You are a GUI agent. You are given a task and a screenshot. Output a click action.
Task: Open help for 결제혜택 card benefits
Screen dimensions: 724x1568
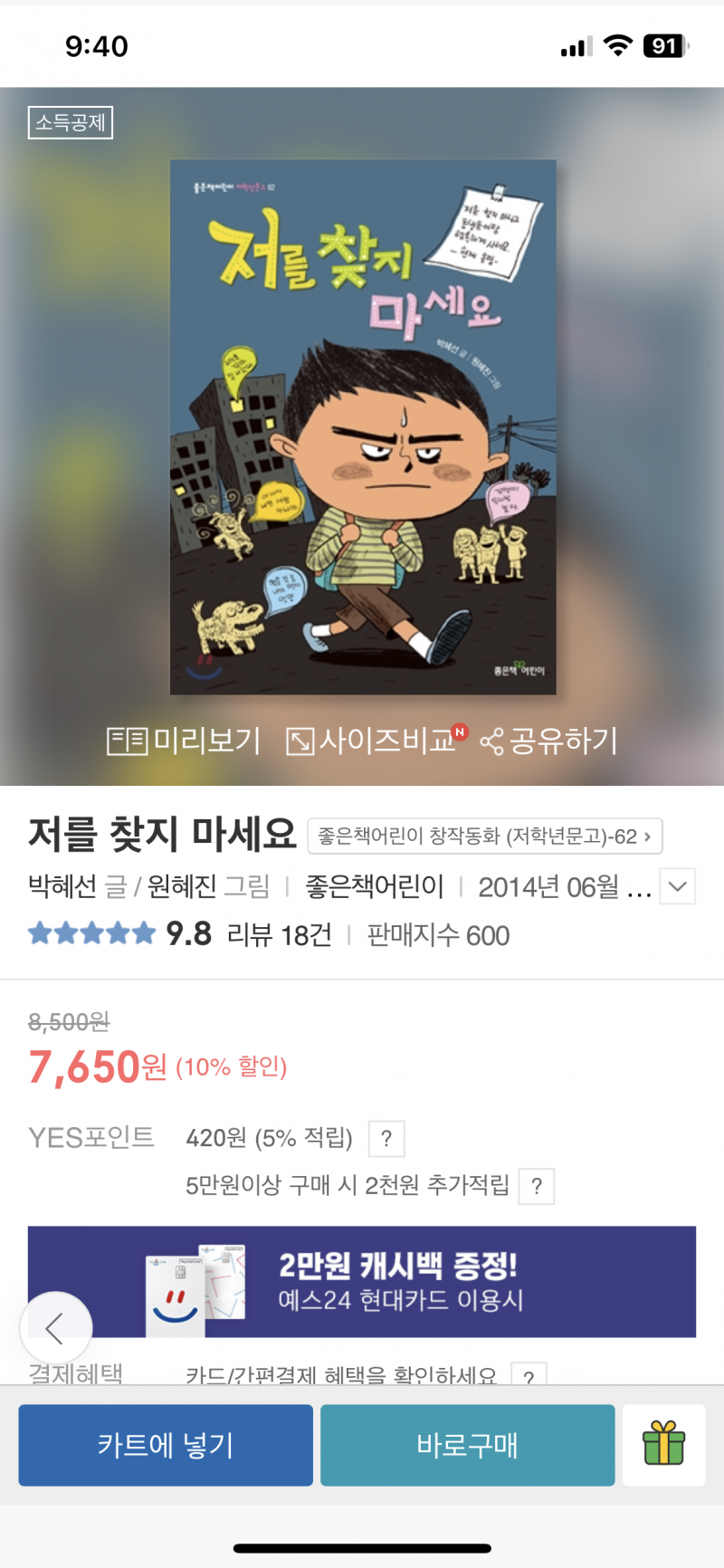[x=529, y=1376]
